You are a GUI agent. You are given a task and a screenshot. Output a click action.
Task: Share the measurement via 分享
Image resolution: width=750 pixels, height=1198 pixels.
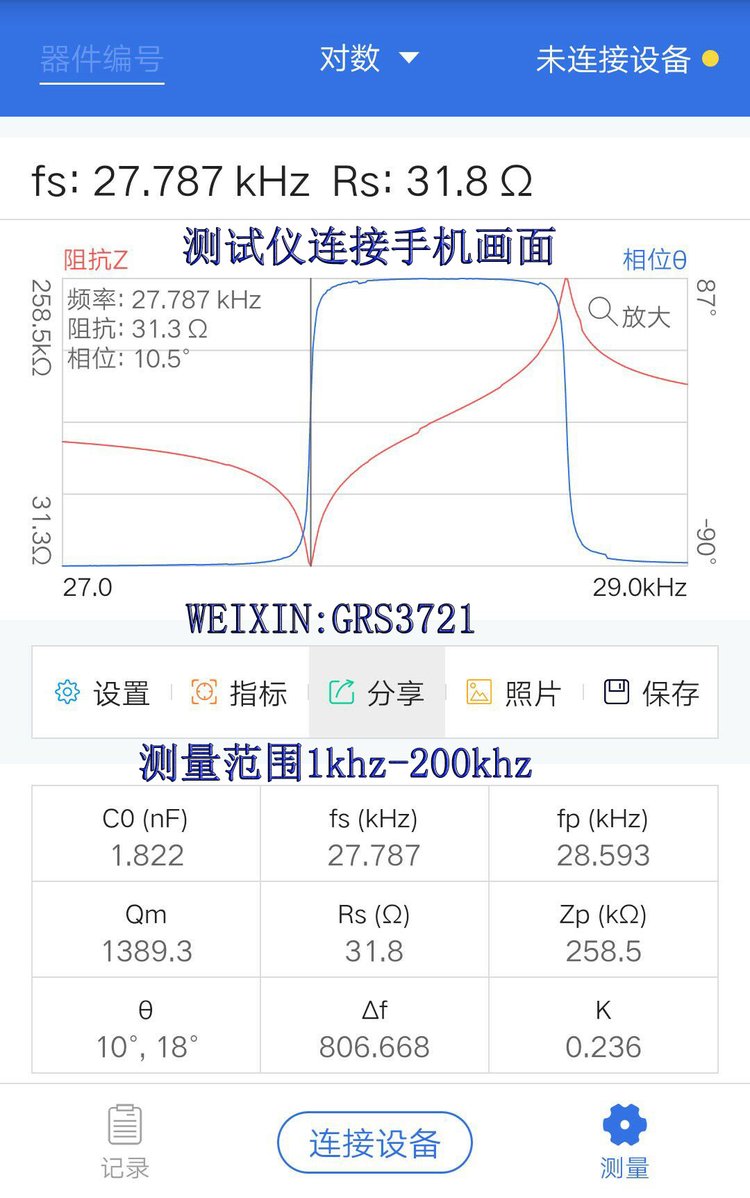(x=376, y=693)
